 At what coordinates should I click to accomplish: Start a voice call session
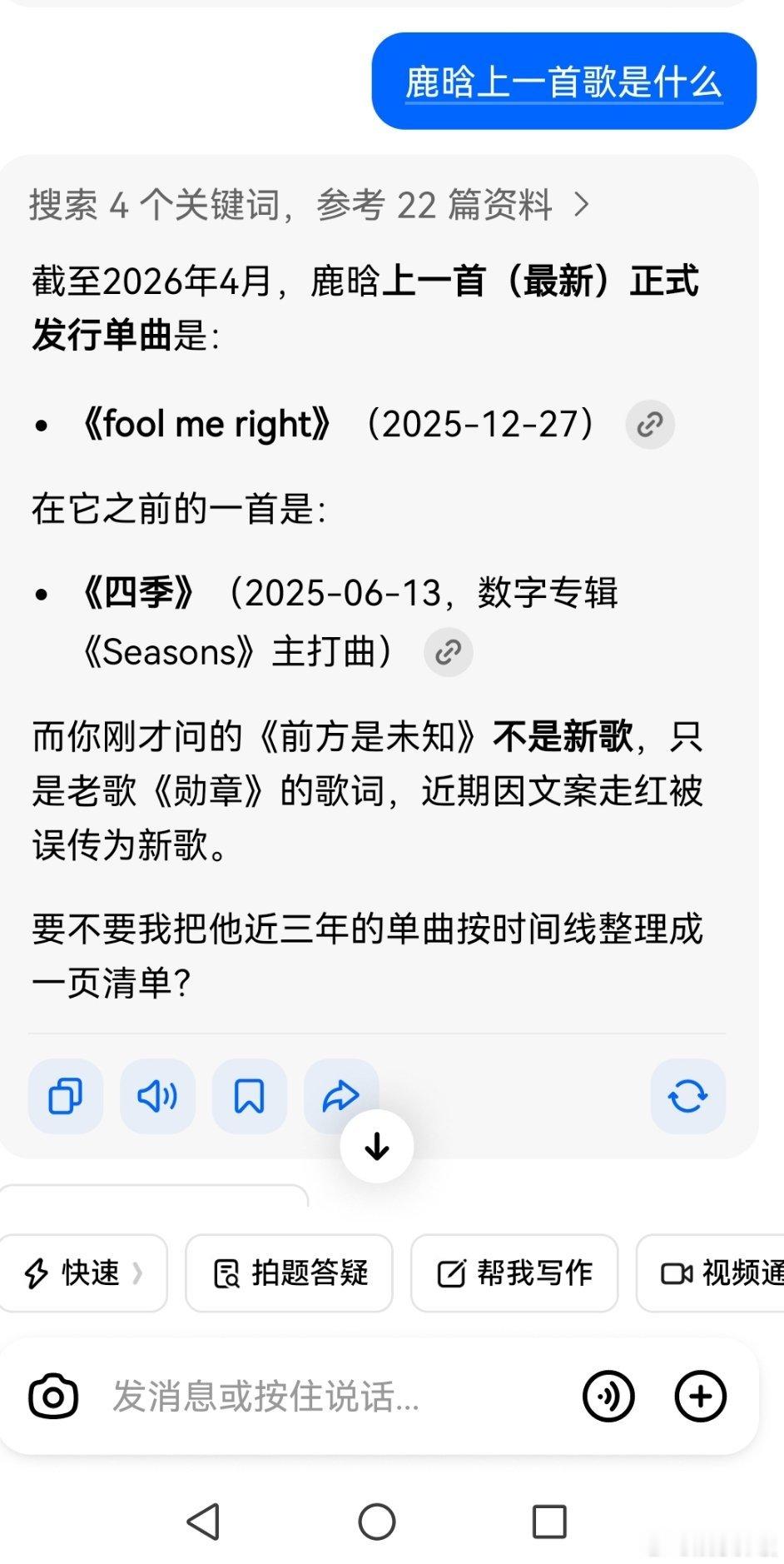click(x=609, y=1397)
